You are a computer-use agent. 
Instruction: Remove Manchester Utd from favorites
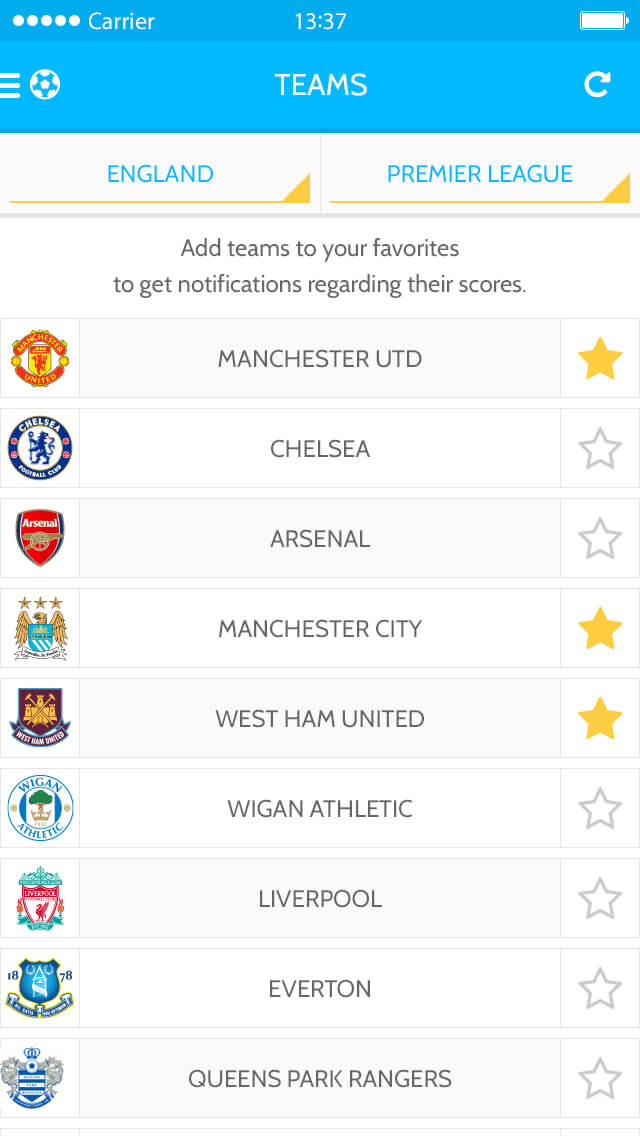[600, 359]
